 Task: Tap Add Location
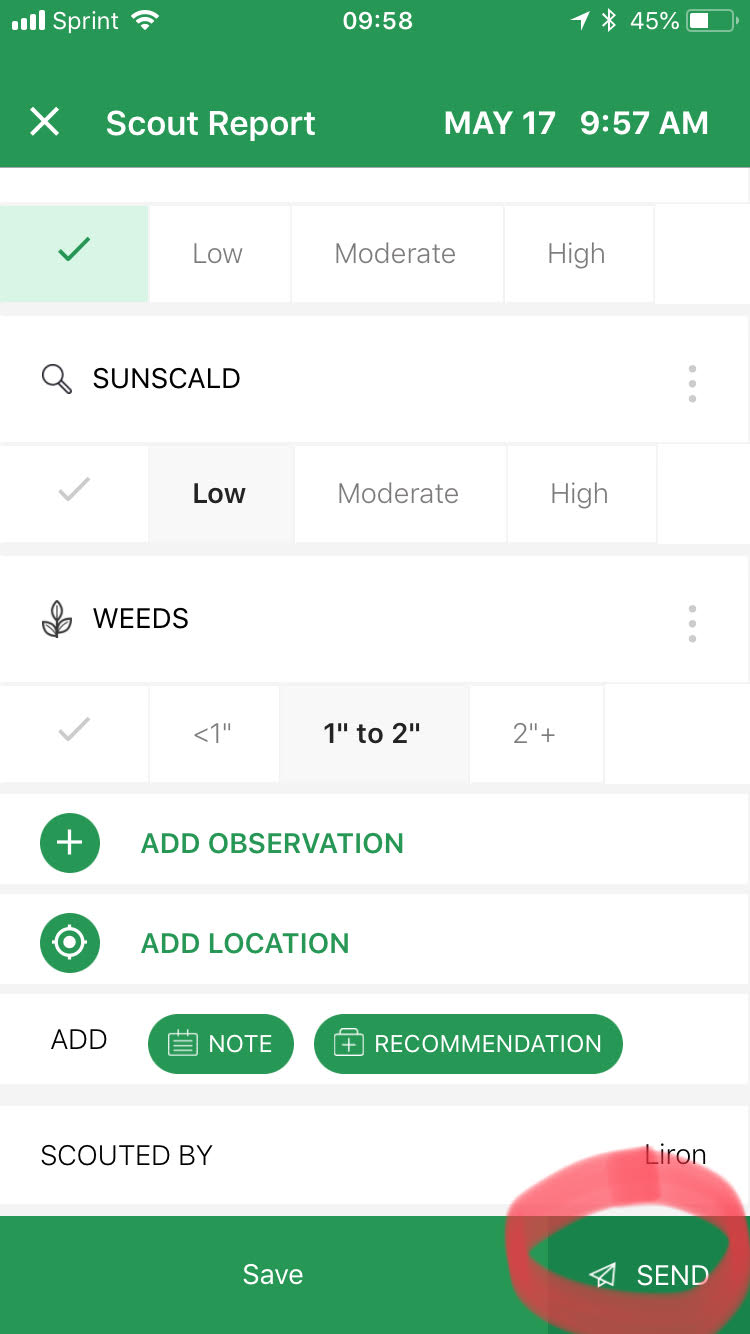[374, 943]
